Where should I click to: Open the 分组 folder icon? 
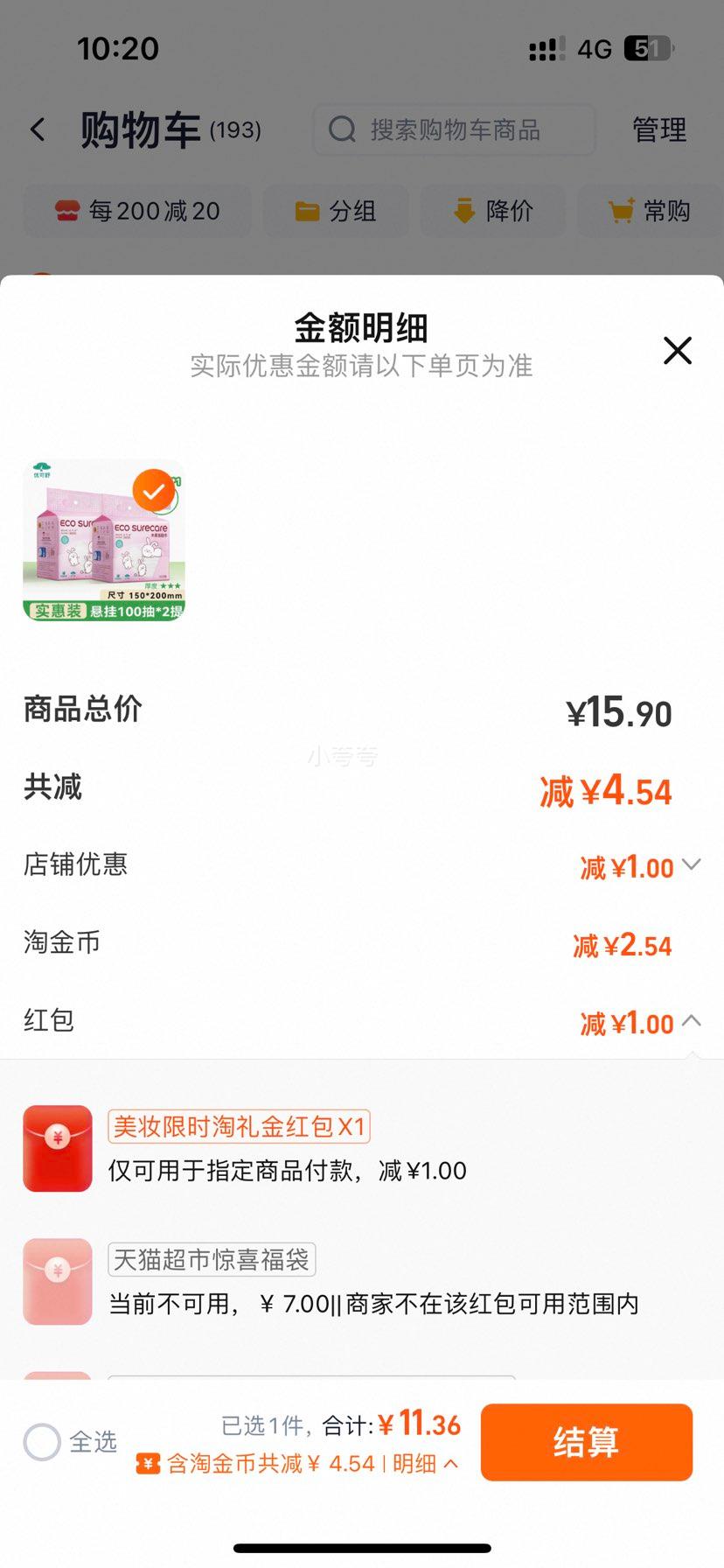click(x=305, y=211)
